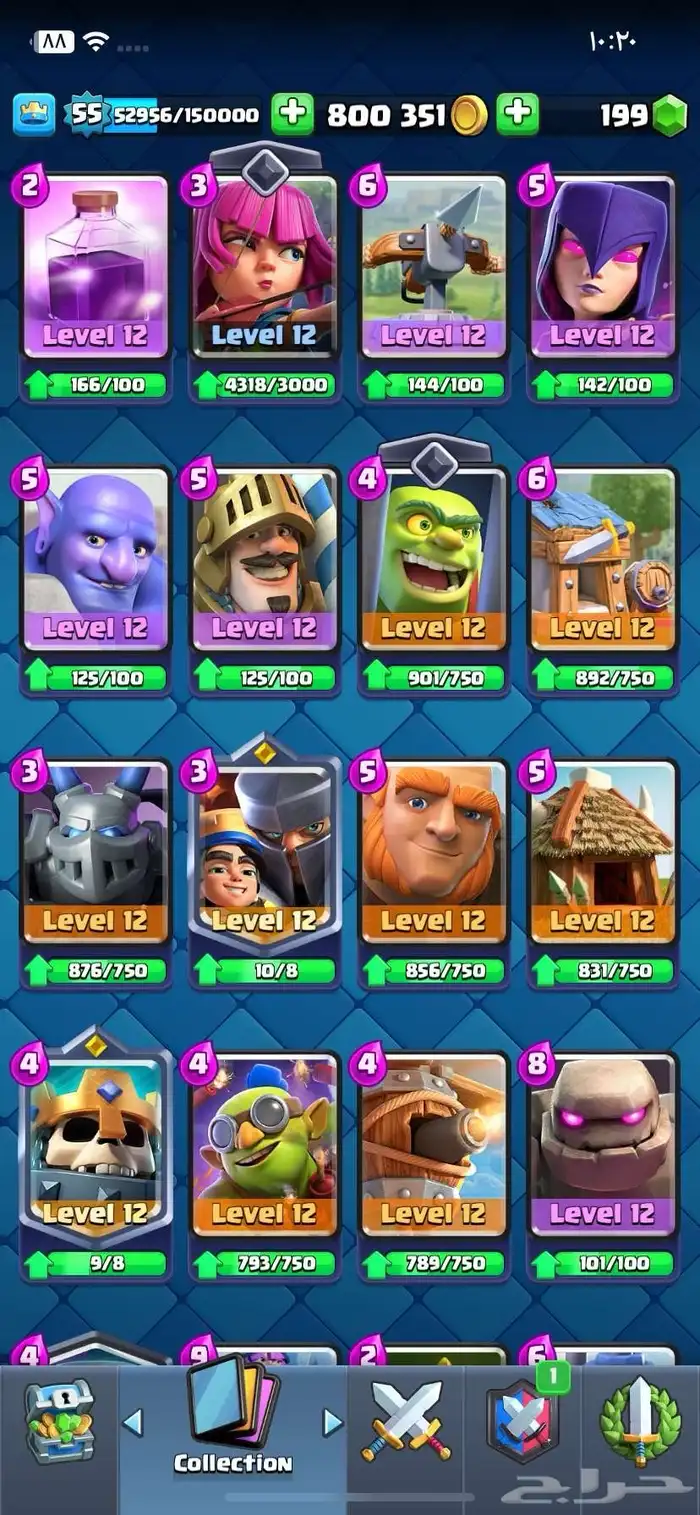This screenshot has height=1515, width=700.
Task: Tap the plus button next to green gems
Action: click(517, 115)
